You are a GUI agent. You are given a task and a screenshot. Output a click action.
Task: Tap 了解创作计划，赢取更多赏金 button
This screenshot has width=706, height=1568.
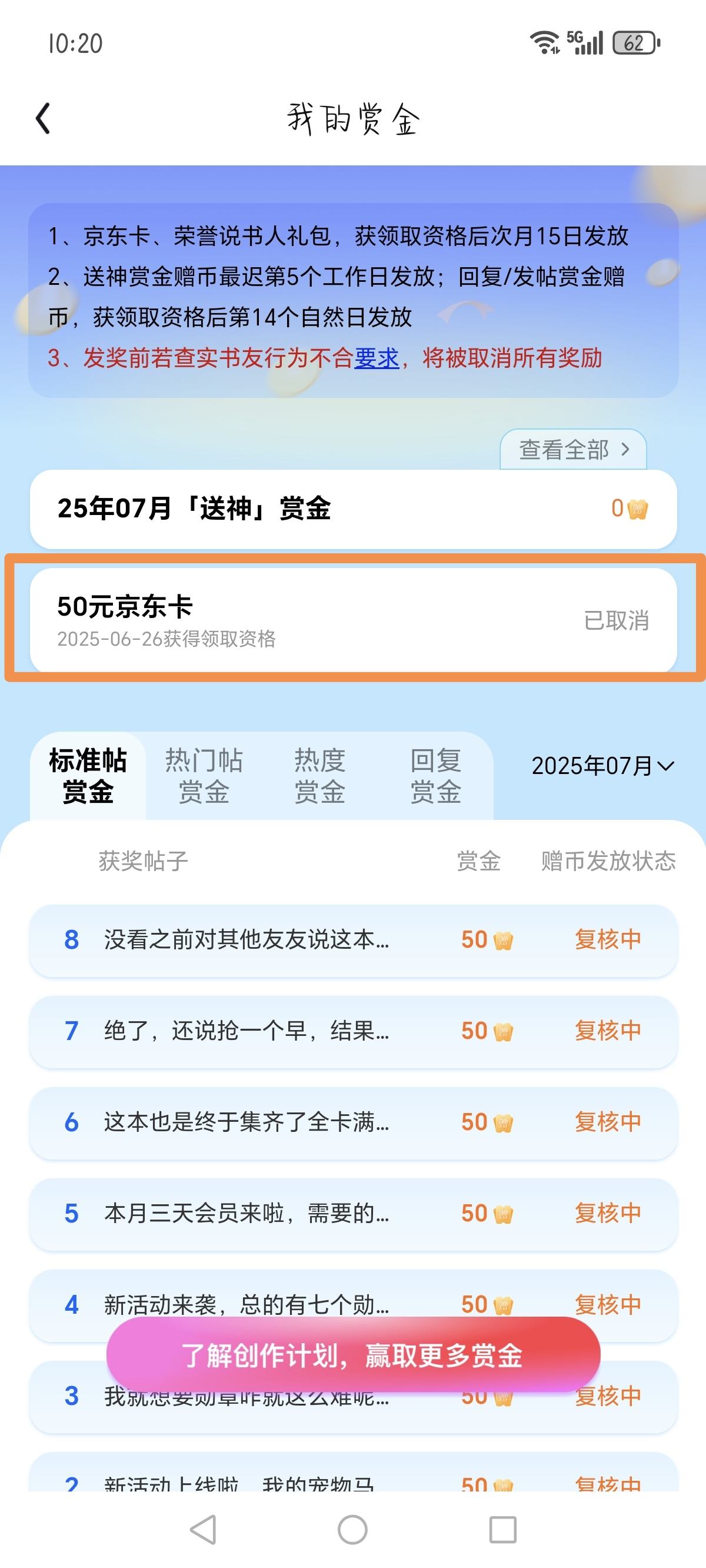click(353, 1355)
